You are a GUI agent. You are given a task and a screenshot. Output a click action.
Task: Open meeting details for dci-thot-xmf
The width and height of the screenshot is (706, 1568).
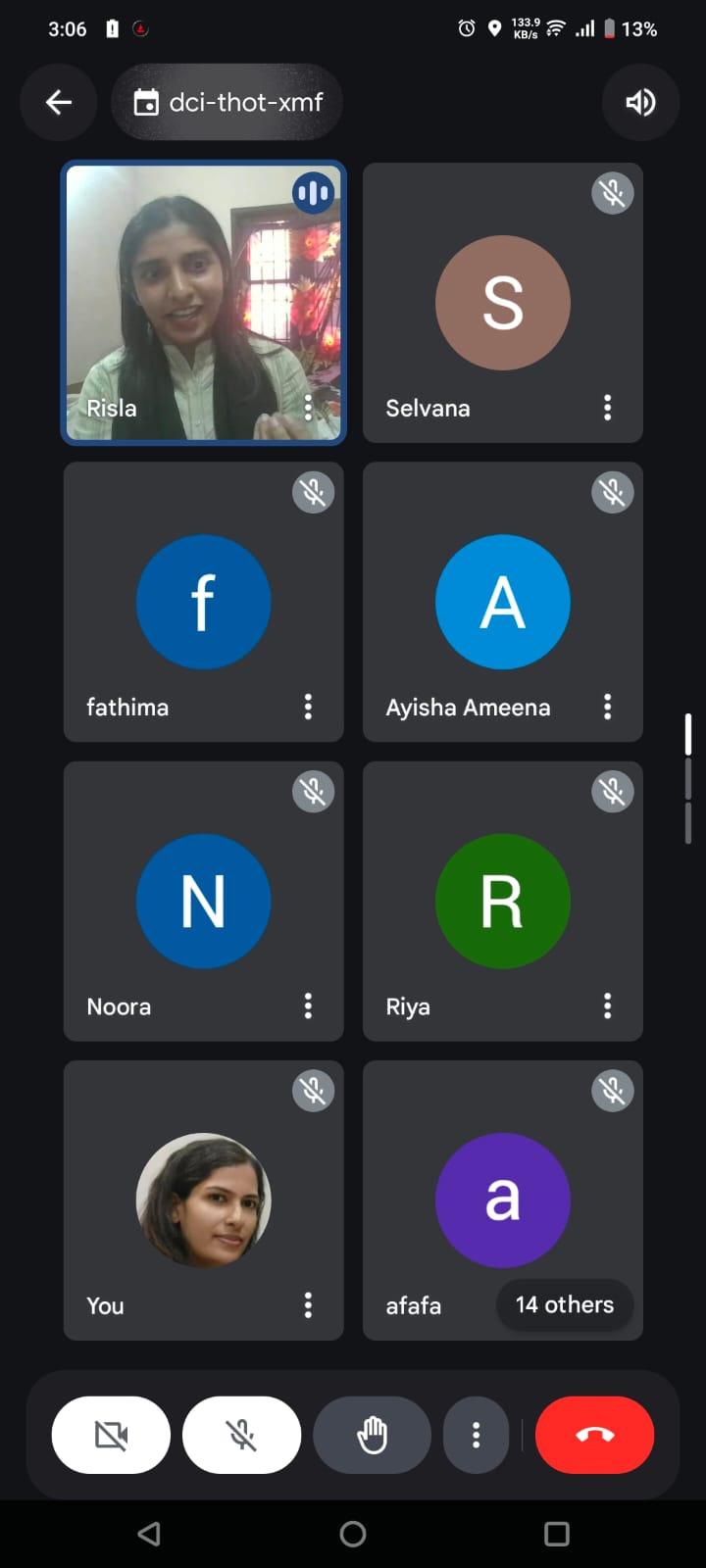click(227, 102)
